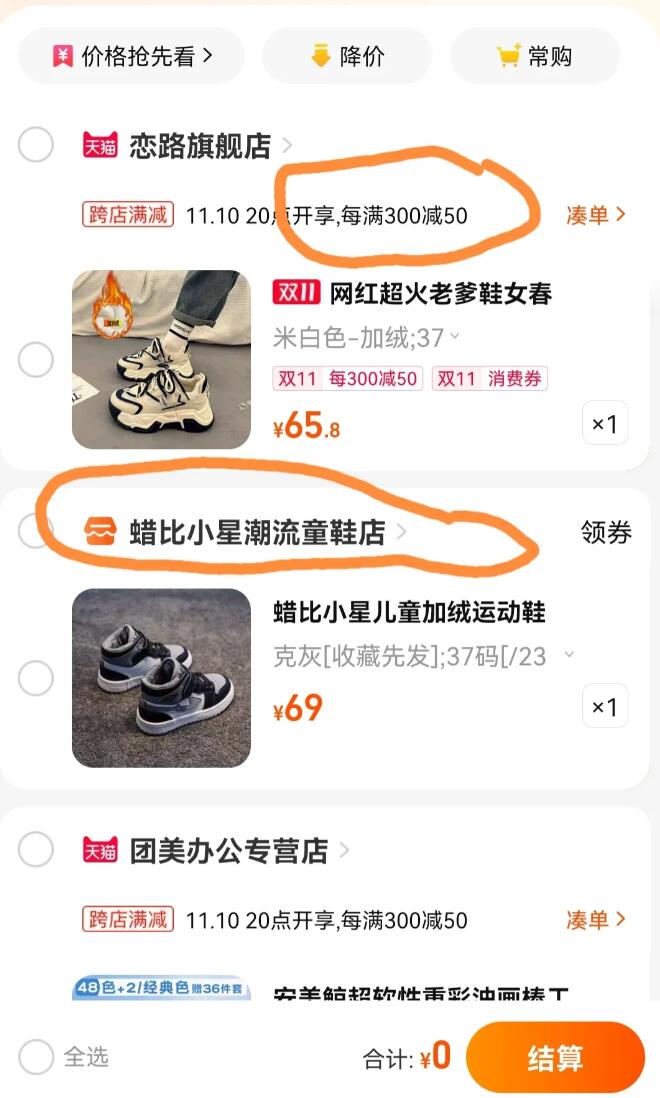
Task: Open the 价格抢先看 chip
Action: click(131, 56)
